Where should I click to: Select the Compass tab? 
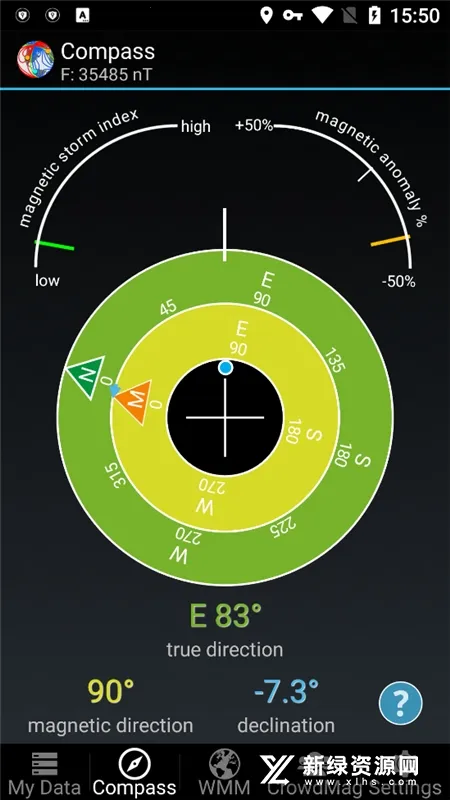[x=135, y=772]
